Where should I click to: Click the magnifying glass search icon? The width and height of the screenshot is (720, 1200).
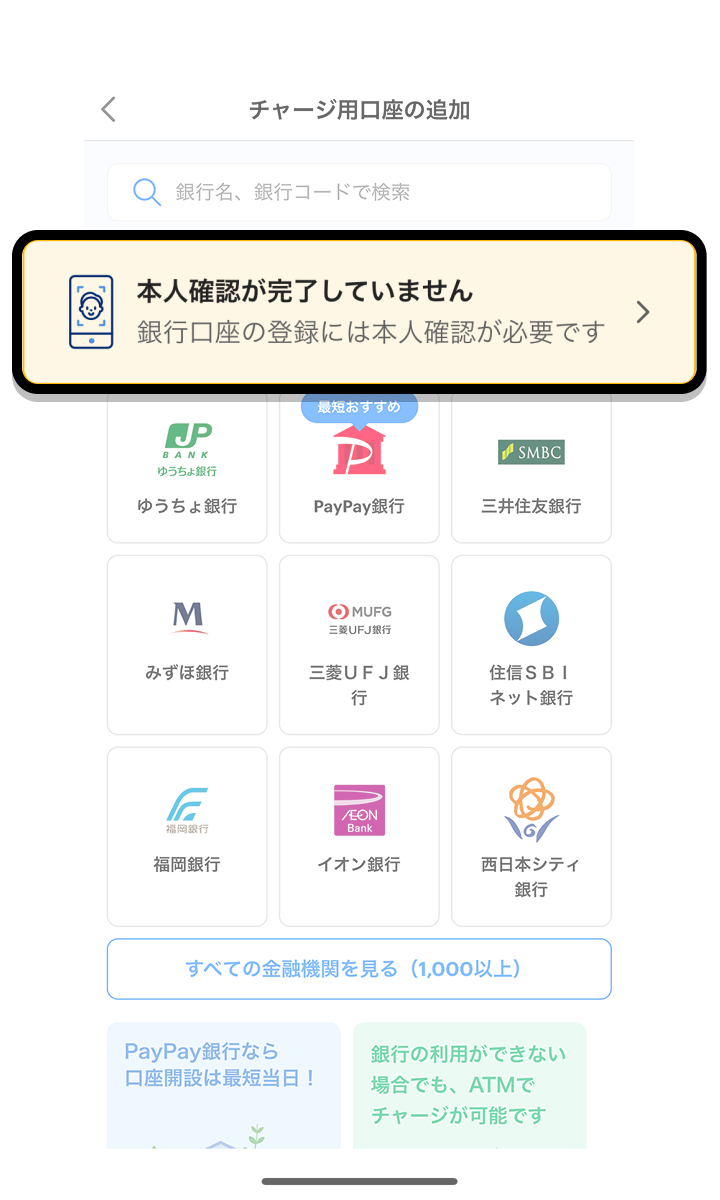point(146,192)
